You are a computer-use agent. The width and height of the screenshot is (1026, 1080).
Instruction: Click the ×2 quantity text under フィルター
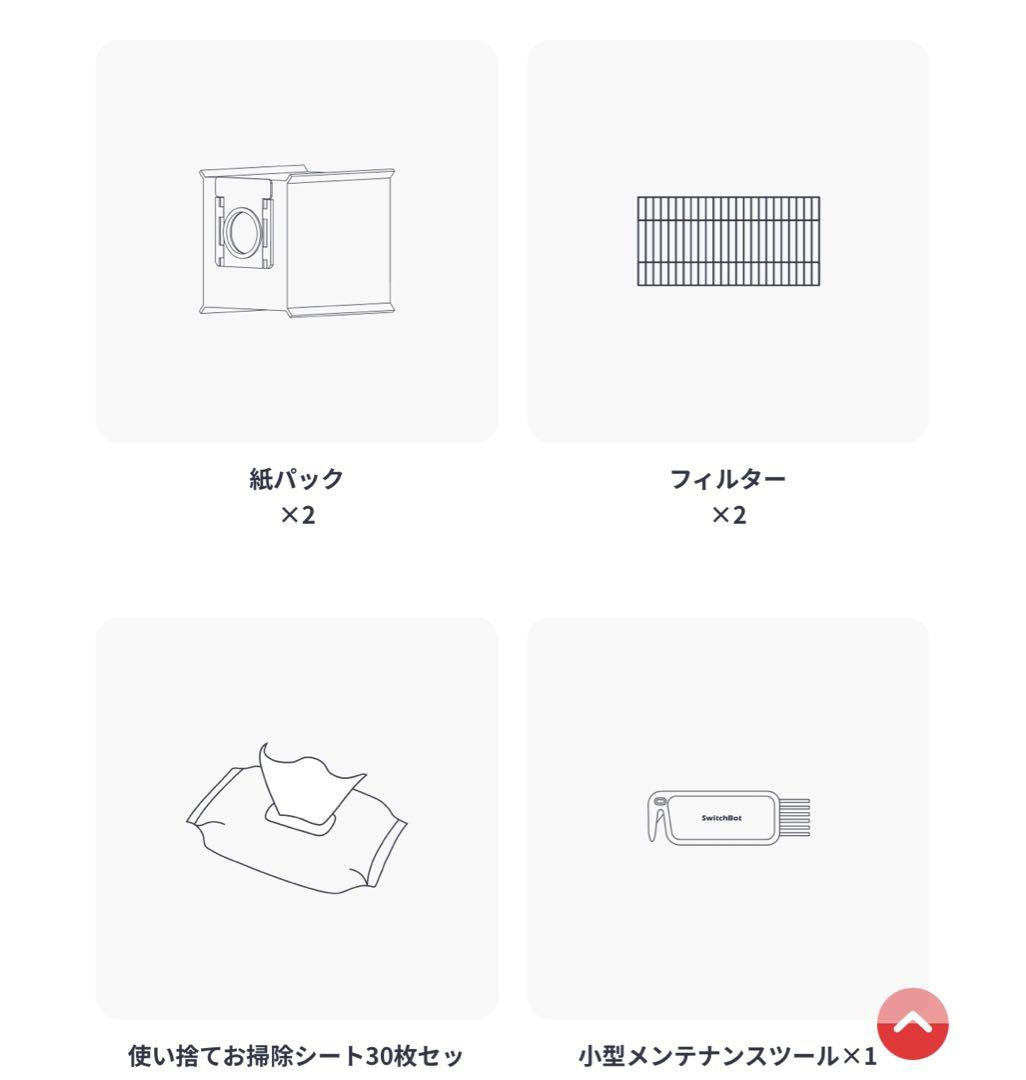729,516
